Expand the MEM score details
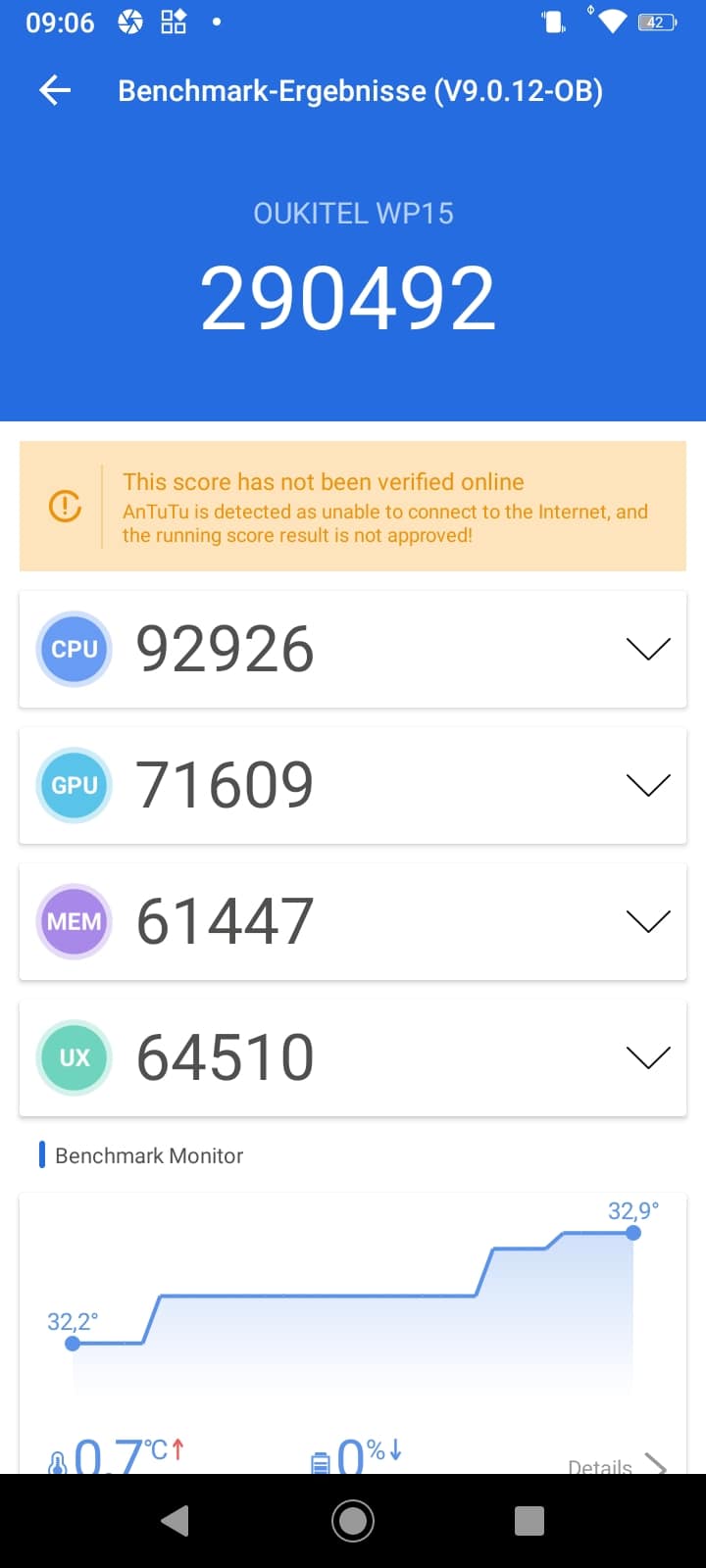Screen dimensions: 706x1568 click(x=648, y=921)
